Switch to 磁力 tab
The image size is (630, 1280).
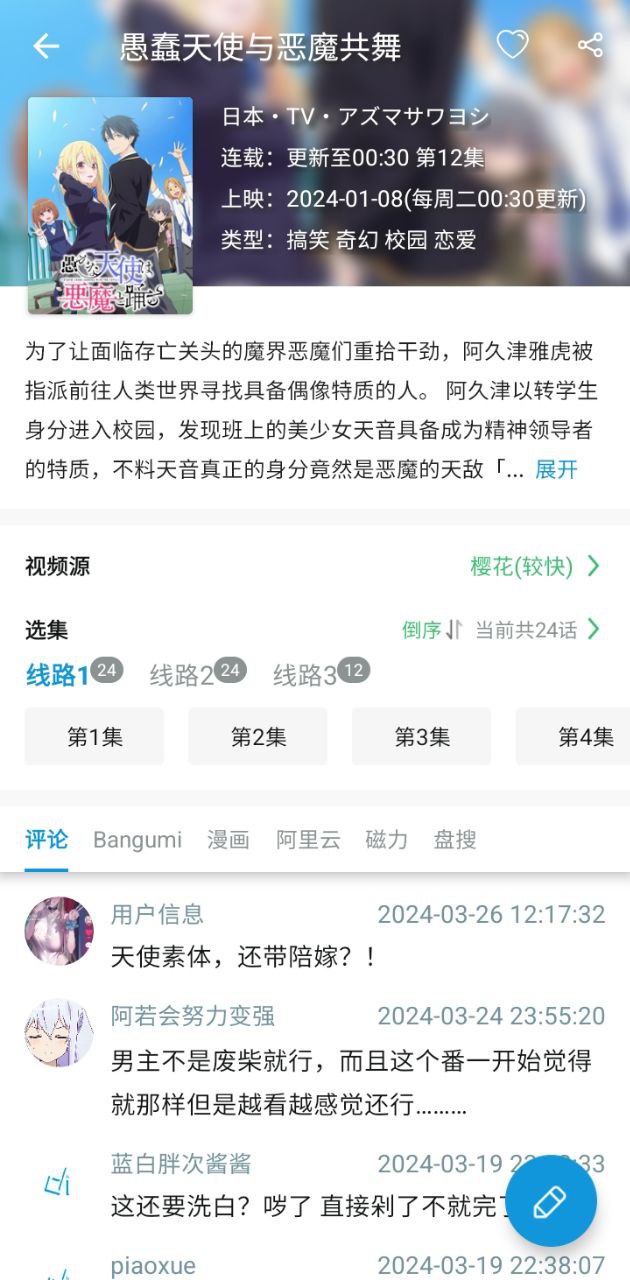click(x=386, y=840)
